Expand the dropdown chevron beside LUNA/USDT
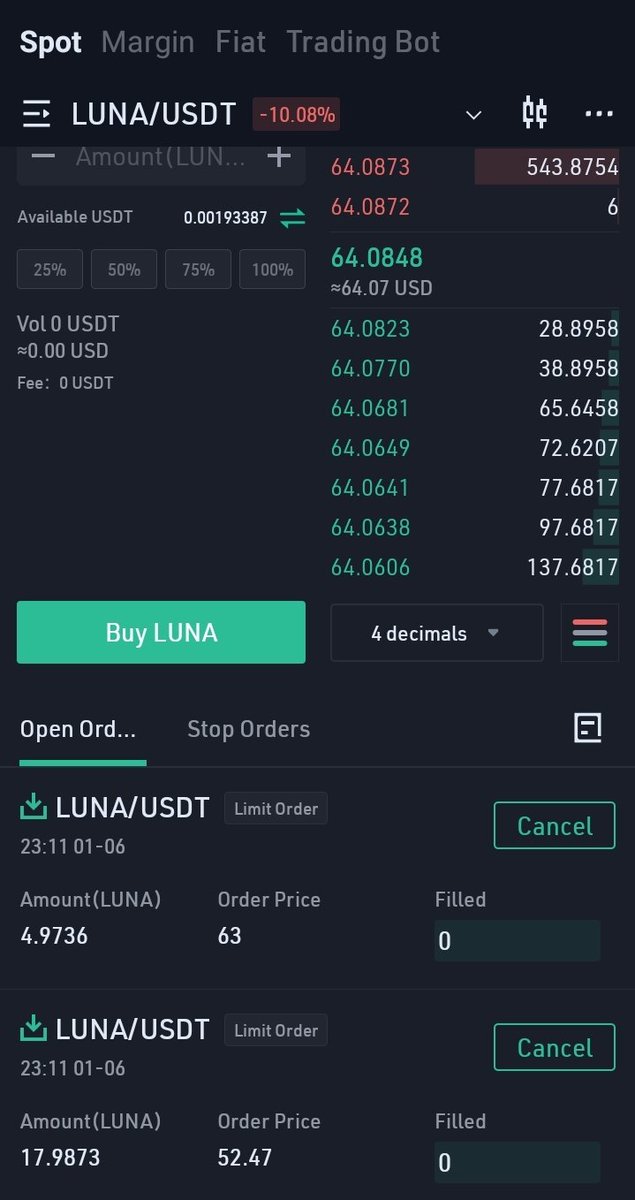 click(x=474, y=114)
